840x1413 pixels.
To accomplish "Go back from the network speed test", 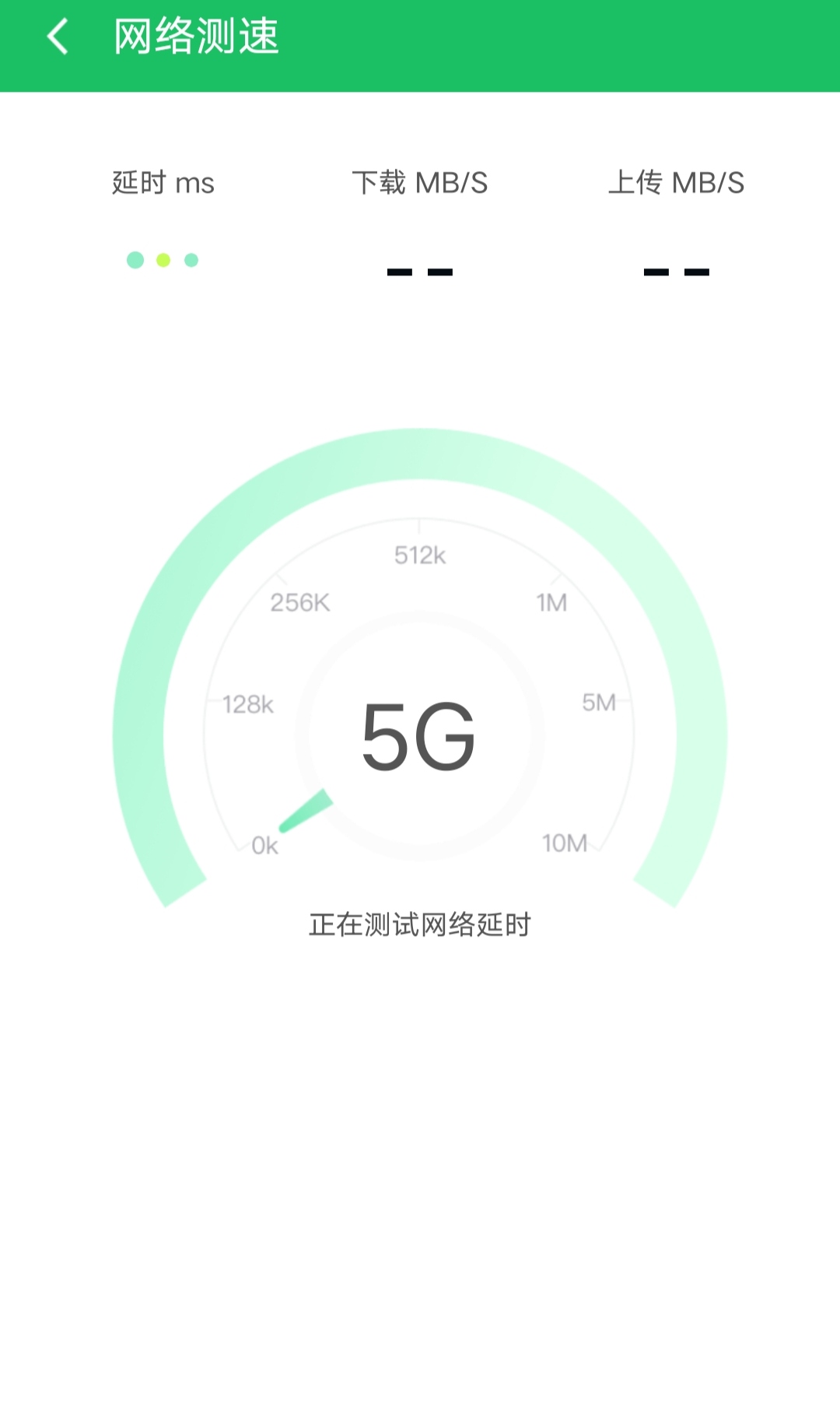I will click(58, 37).
